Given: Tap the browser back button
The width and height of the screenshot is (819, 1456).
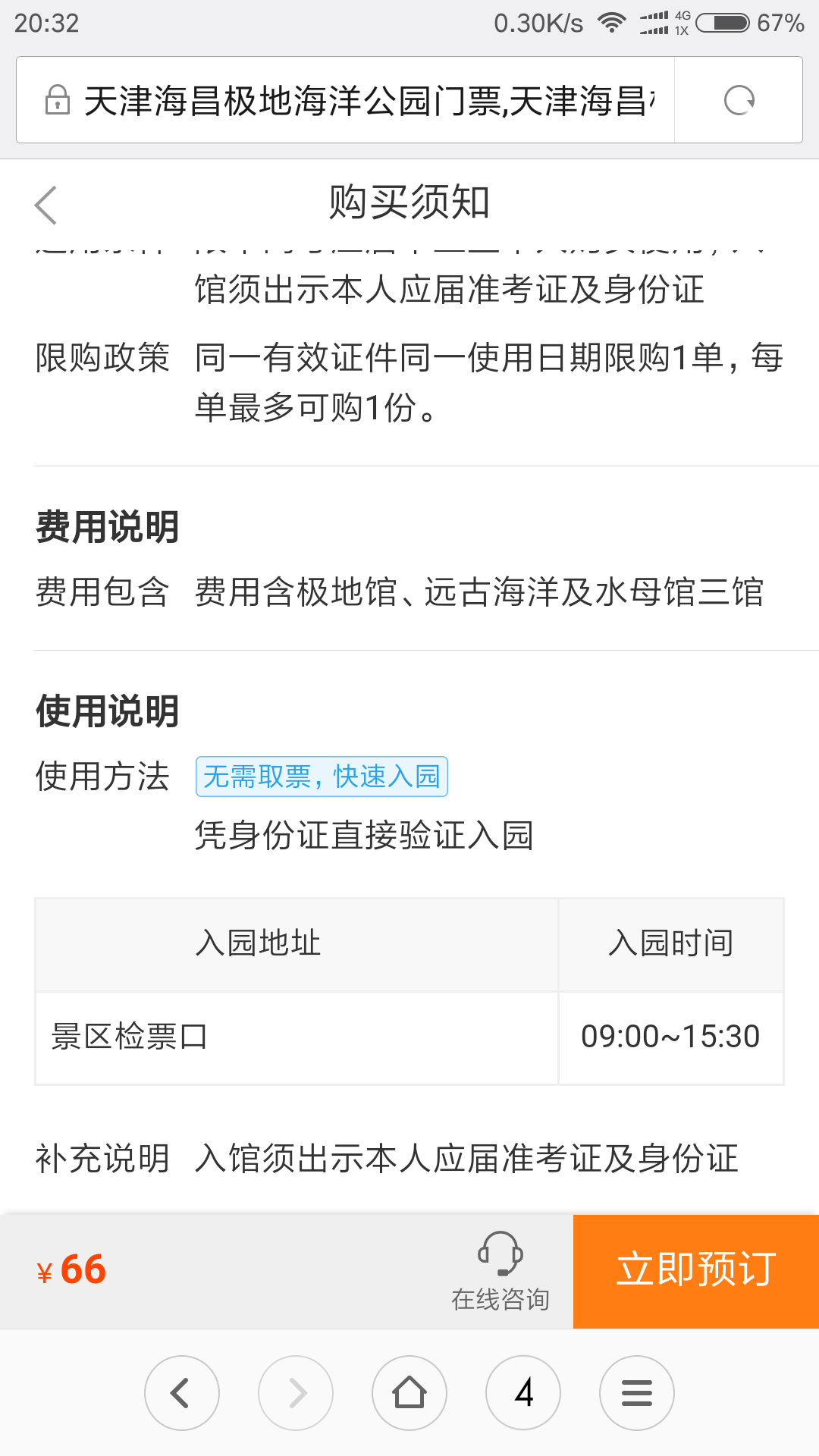Looking at the screenshot, I should point(182,1392).
